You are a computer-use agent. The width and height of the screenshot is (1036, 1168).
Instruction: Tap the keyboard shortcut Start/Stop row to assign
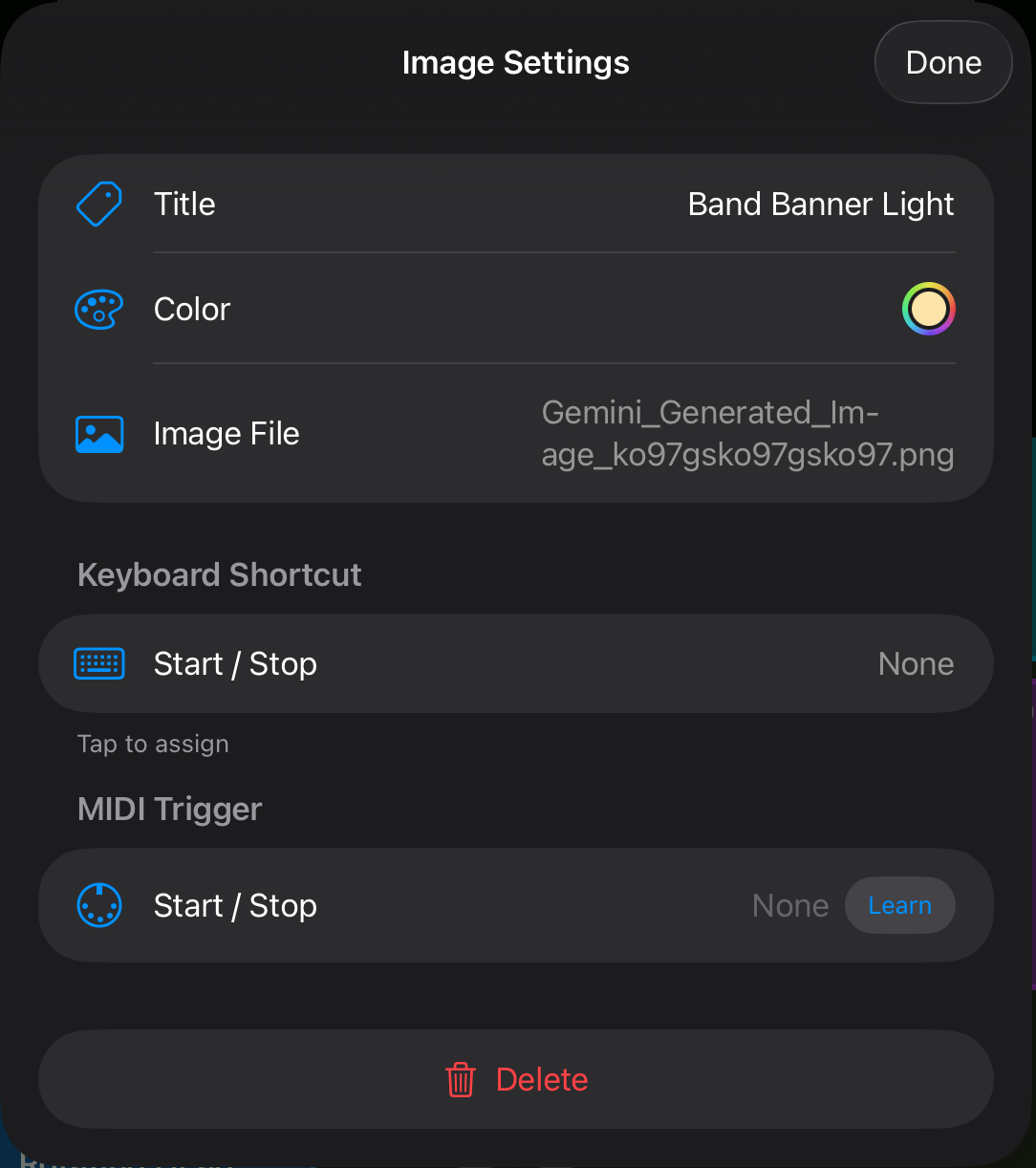pos(516,662)
